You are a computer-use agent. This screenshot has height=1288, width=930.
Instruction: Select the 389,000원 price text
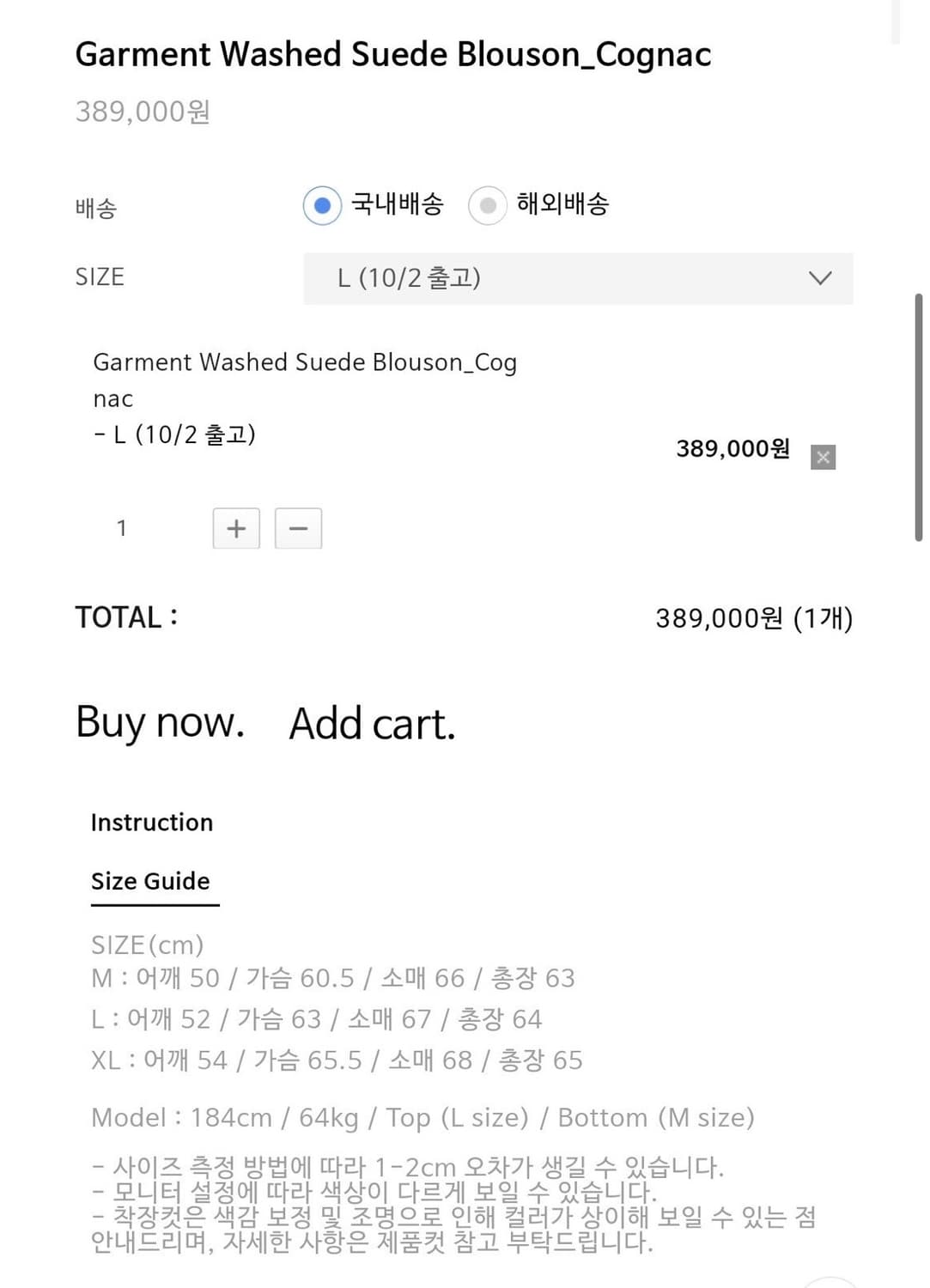[140, 110]
